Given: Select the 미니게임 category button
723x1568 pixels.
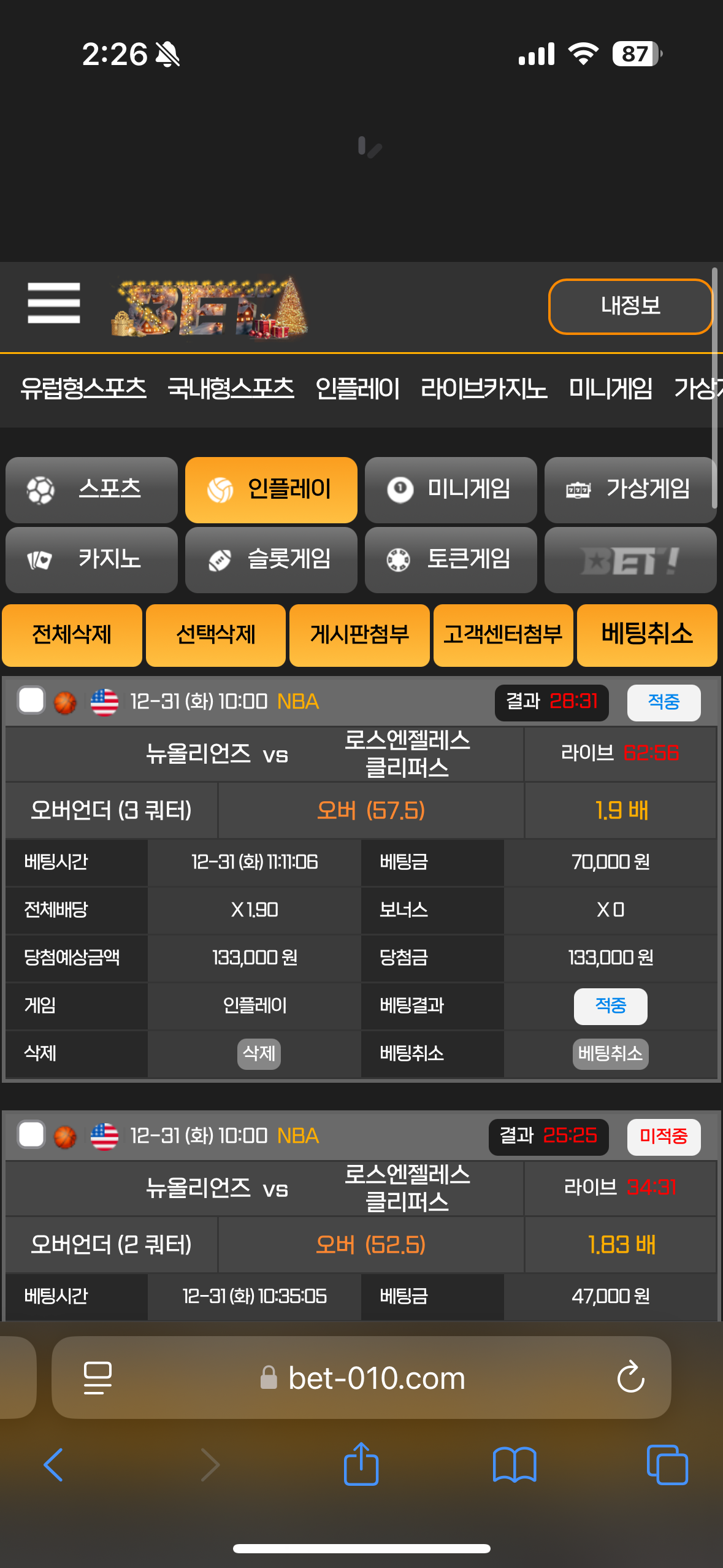Looking at the screenshot, I should pos(451,490).
